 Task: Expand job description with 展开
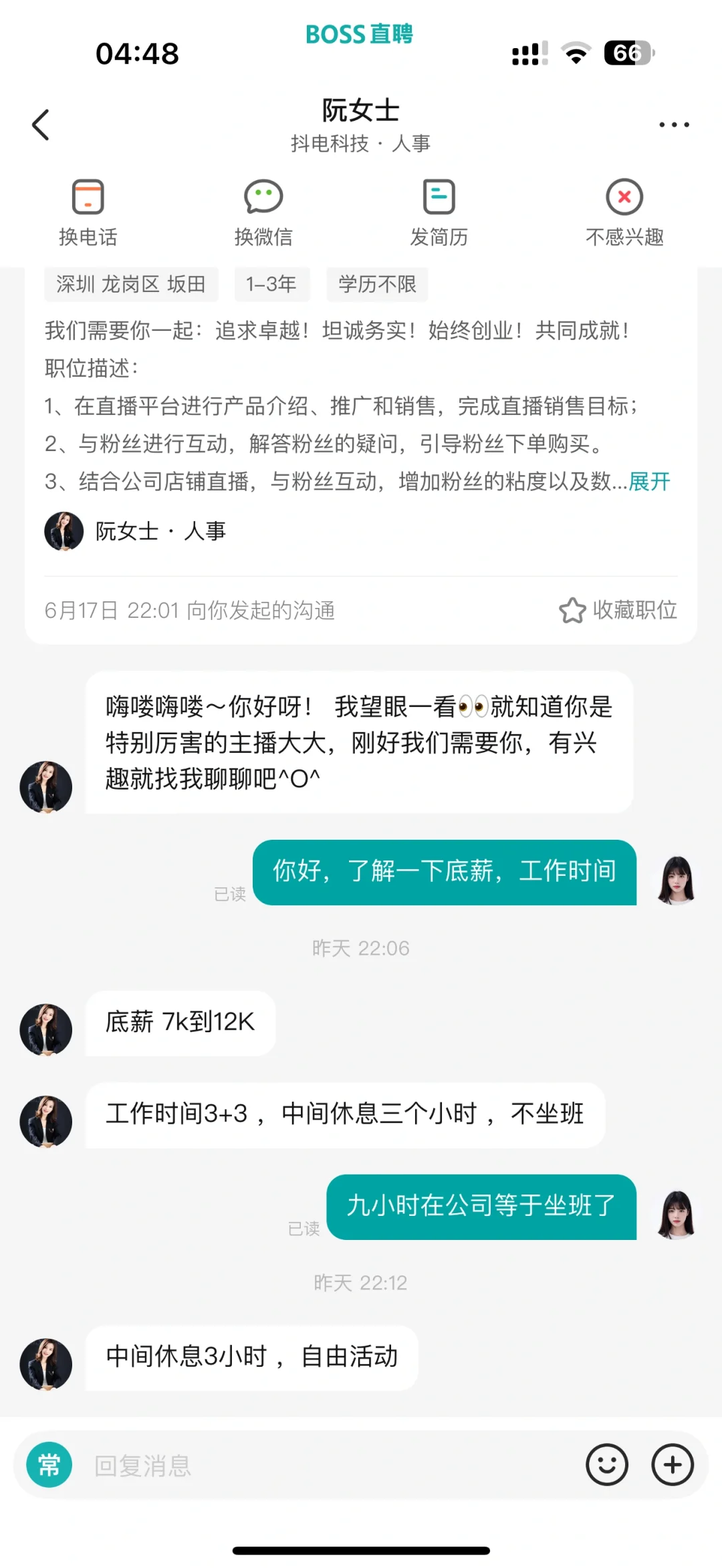coord(649,482)
